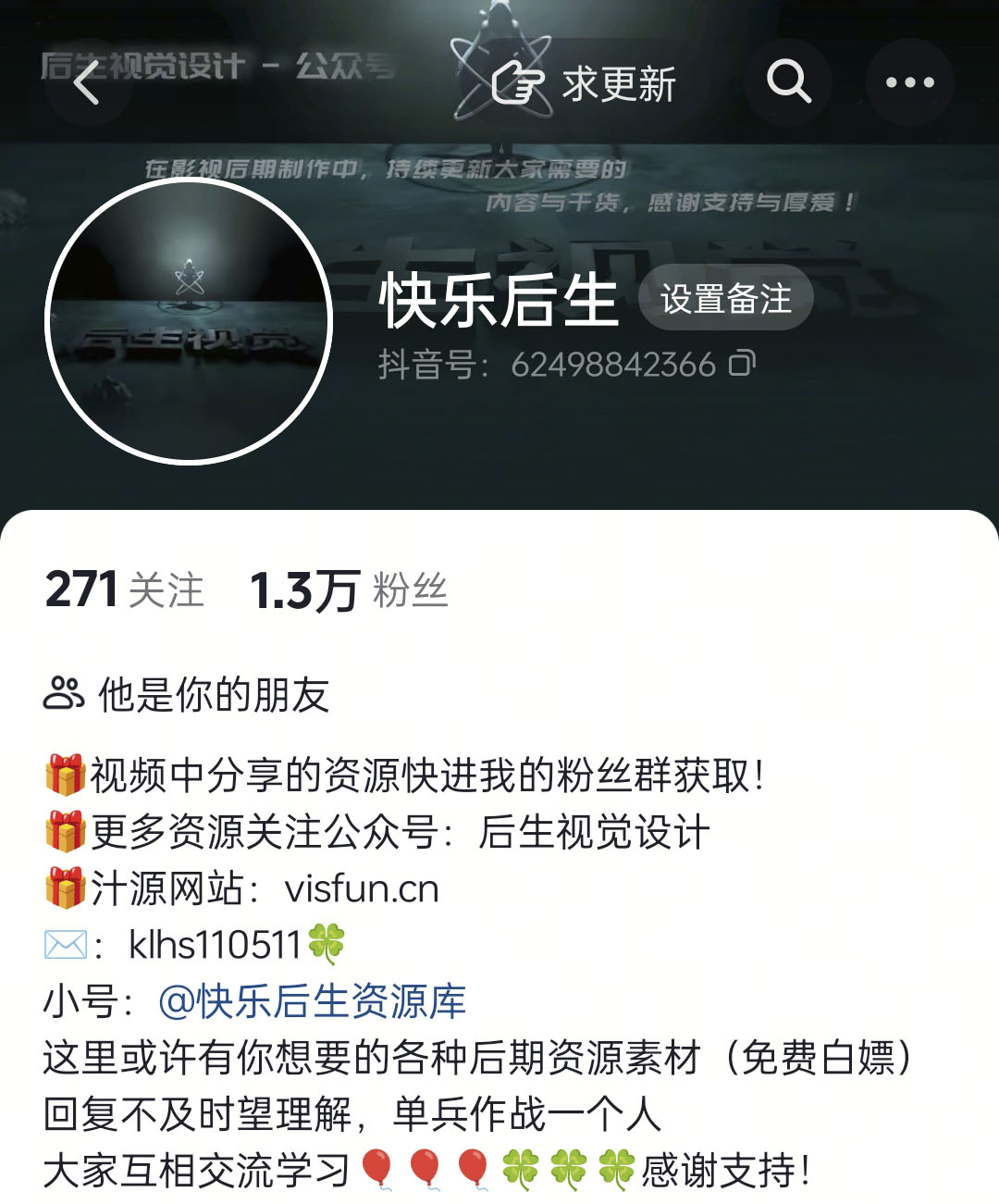Tap the 求更新 request update button
This screenshot has height=1204, width=999.
click(x=585, y=83)
